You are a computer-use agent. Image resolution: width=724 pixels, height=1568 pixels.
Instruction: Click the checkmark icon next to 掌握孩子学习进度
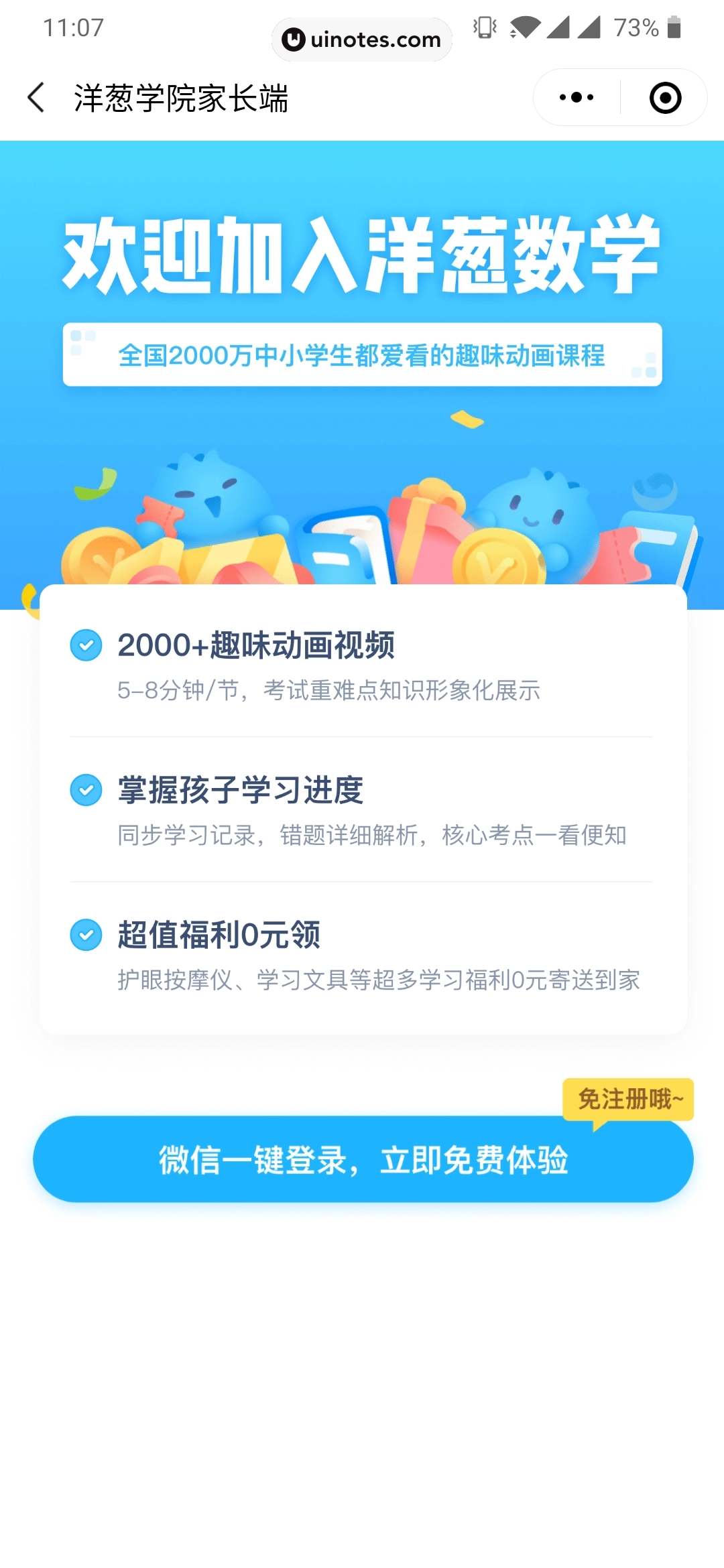[x=86, y=790]
